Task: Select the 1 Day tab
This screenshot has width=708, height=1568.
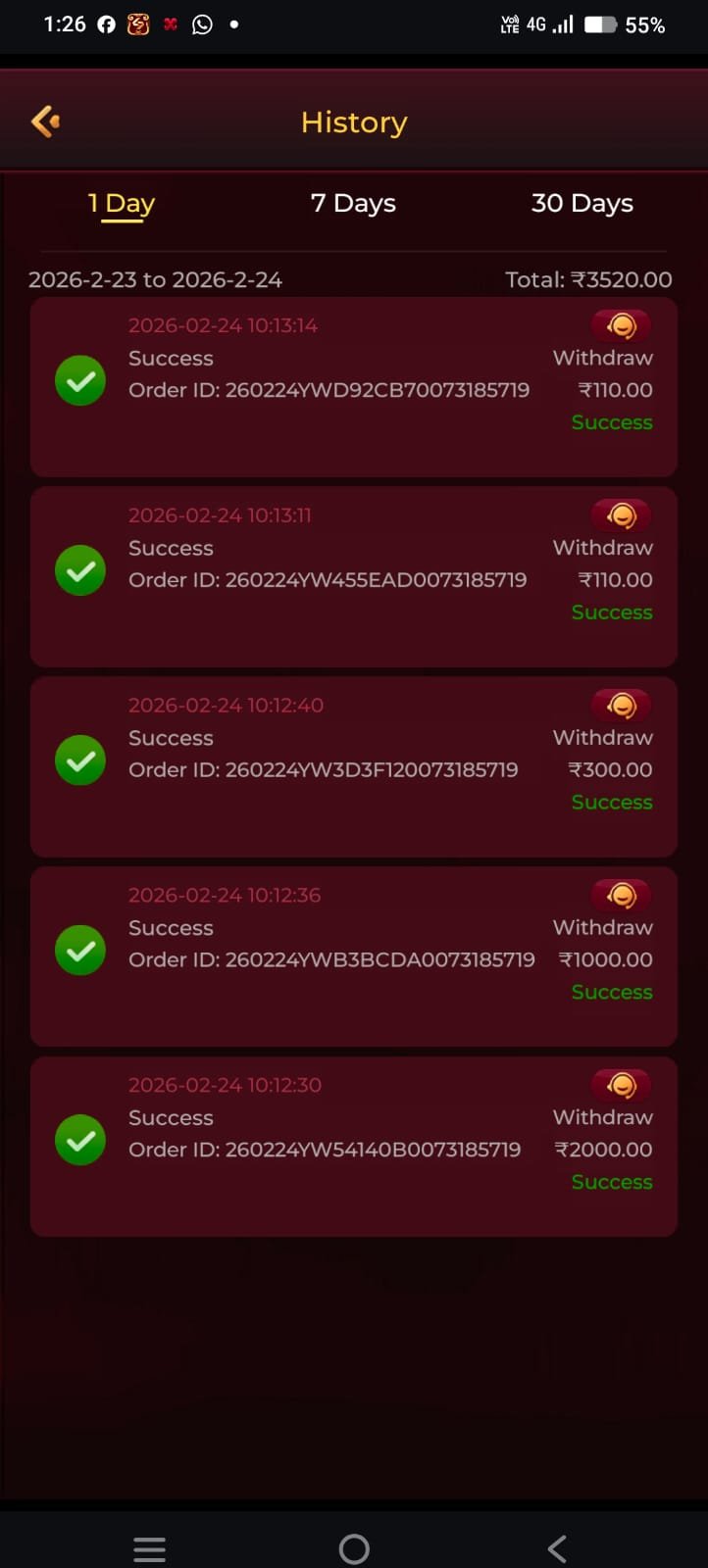Action: point(122,204)
